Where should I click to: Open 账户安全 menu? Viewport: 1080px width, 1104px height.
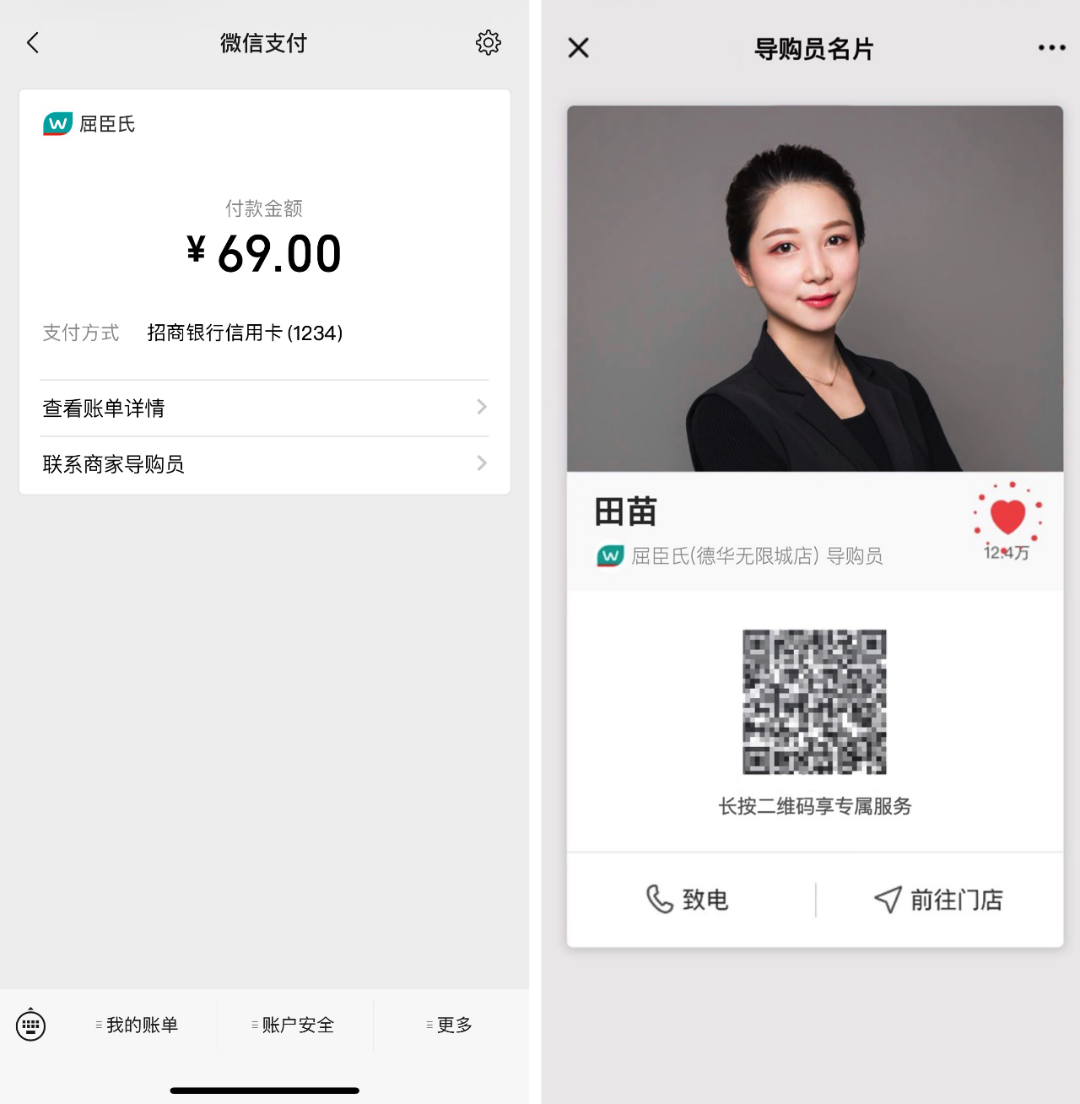point(296,1025)
